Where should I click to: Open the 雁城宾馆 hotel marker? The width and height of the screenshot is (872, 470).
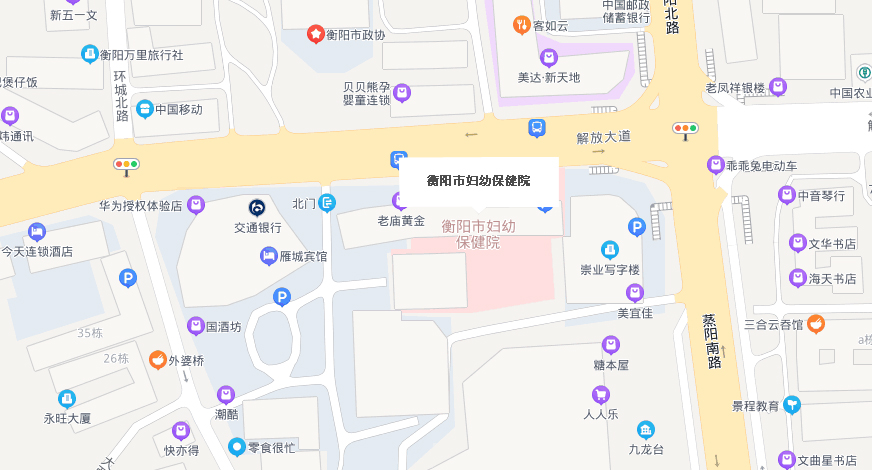(269, 257)
